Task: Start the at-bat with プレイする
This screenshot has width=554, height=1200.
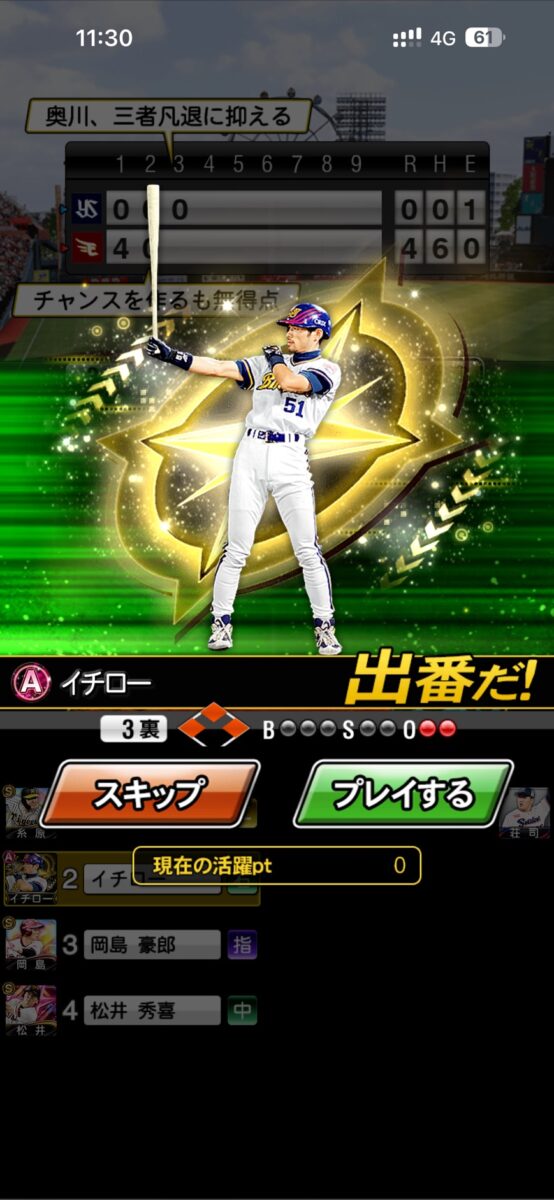Action: pos(403,793)
